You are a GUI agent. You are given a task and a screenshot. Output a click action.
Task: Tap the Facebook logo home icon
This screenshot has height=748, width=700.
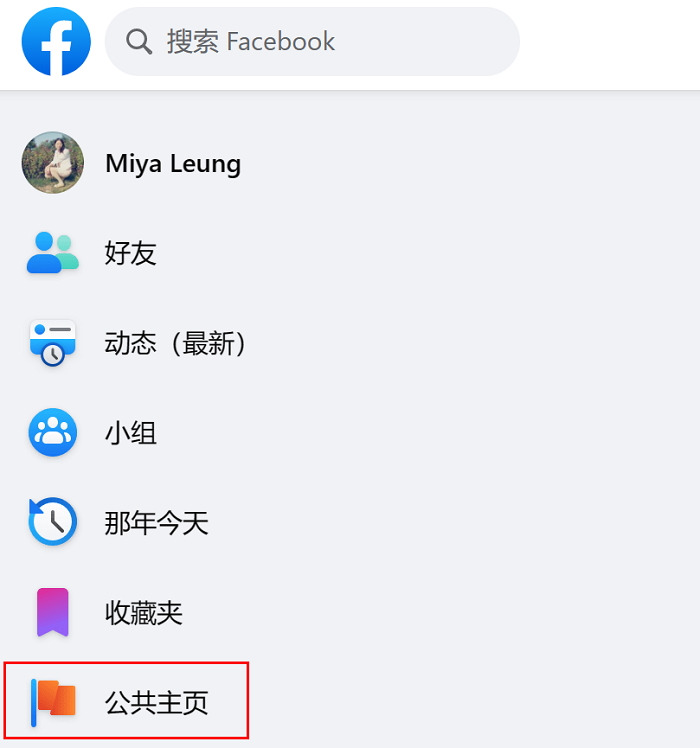56,42
